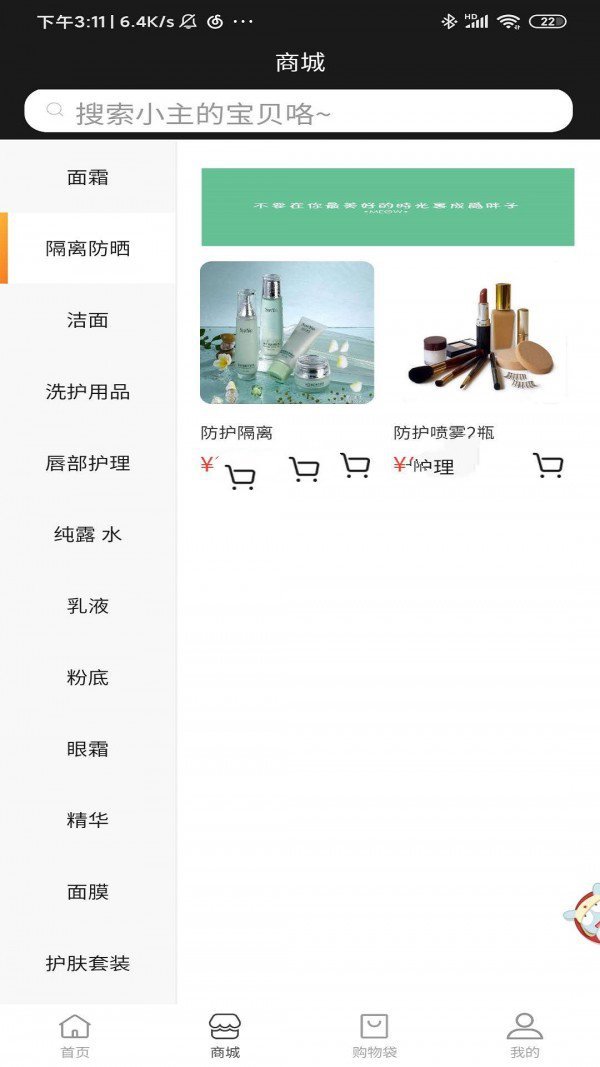Open the 乳液 category

(x=88, y=606)
